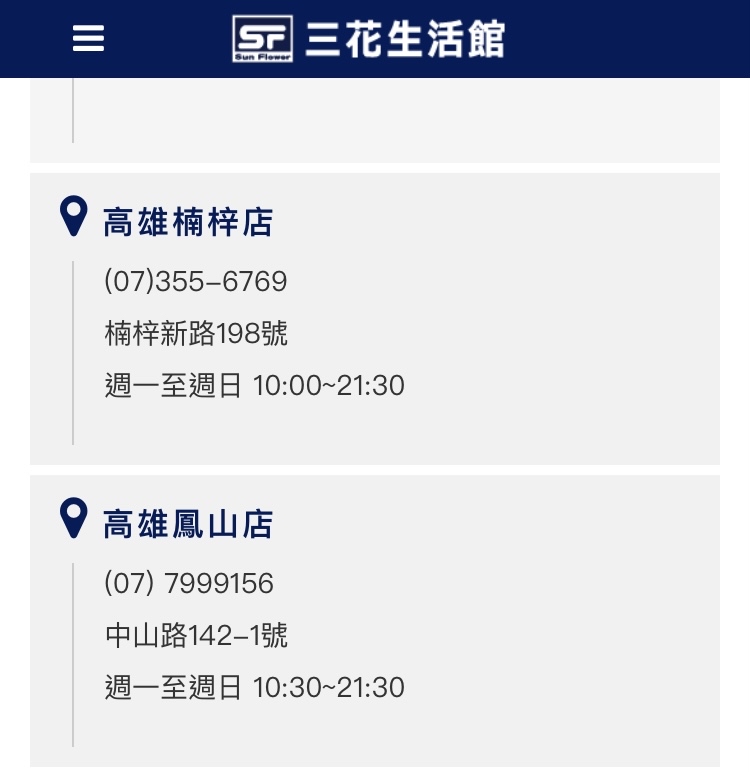Tap the 三花生活館 logo to go home

(x=369, y=38)
